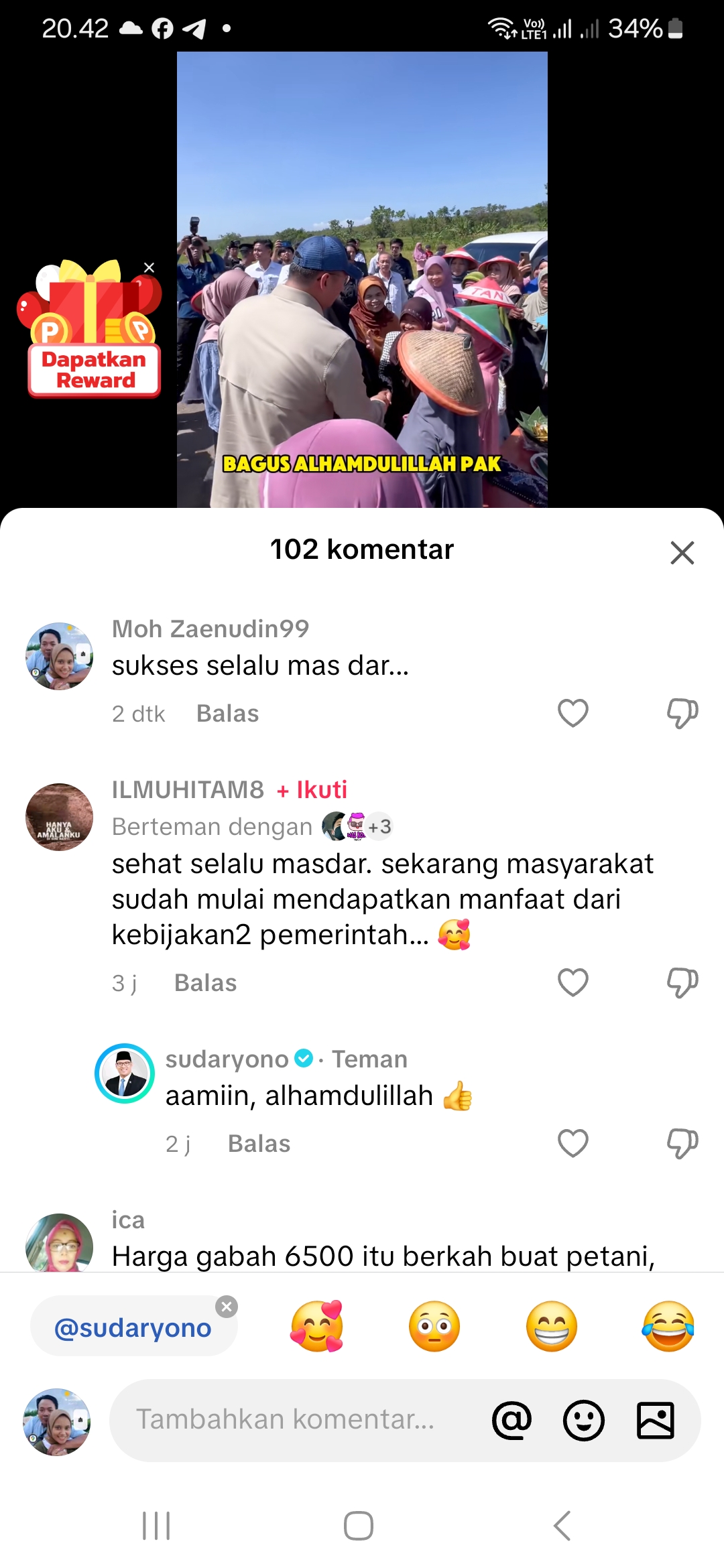Close the 102 komentar panel
724x1568 pixels.
pos(682,553)
